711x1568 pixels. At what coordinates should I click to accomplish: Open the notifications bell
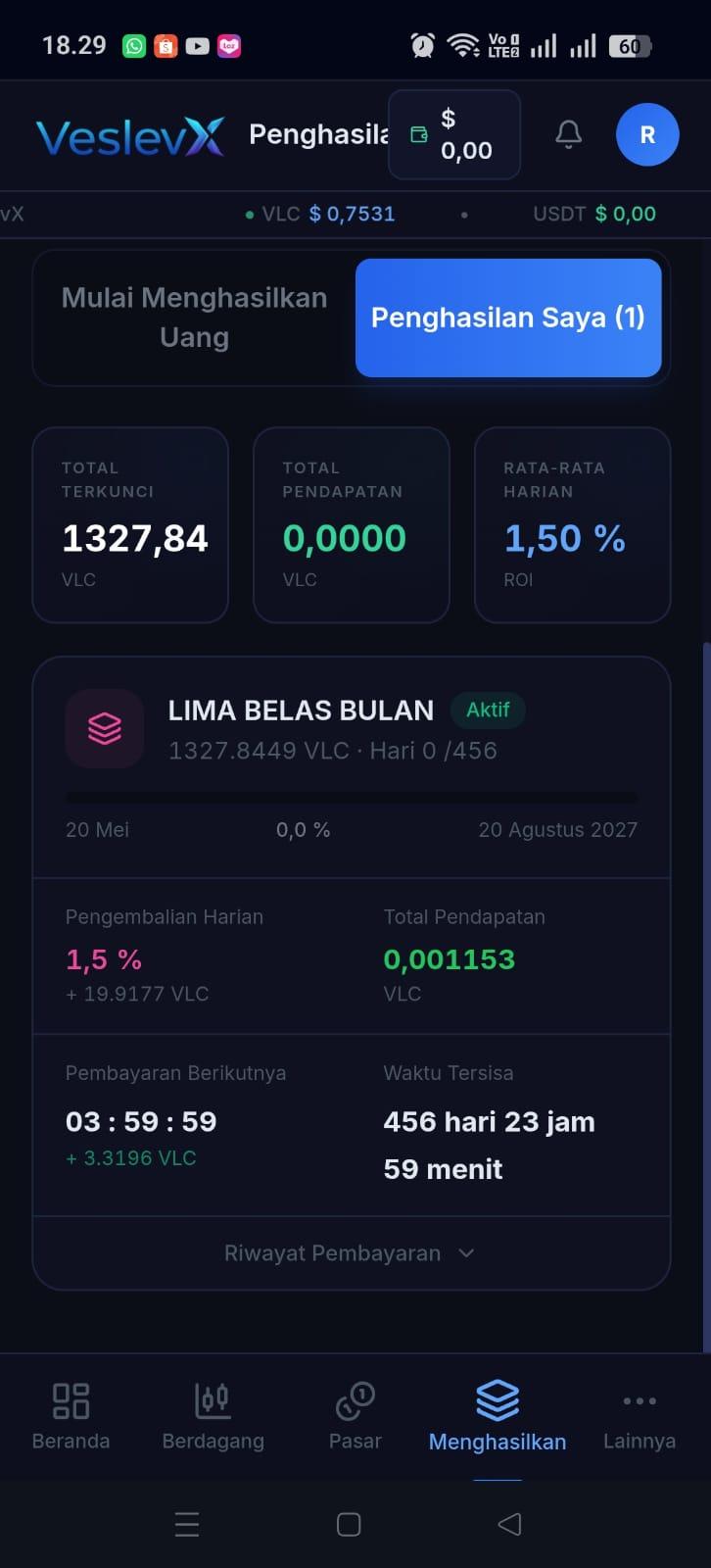pos(568,134)
